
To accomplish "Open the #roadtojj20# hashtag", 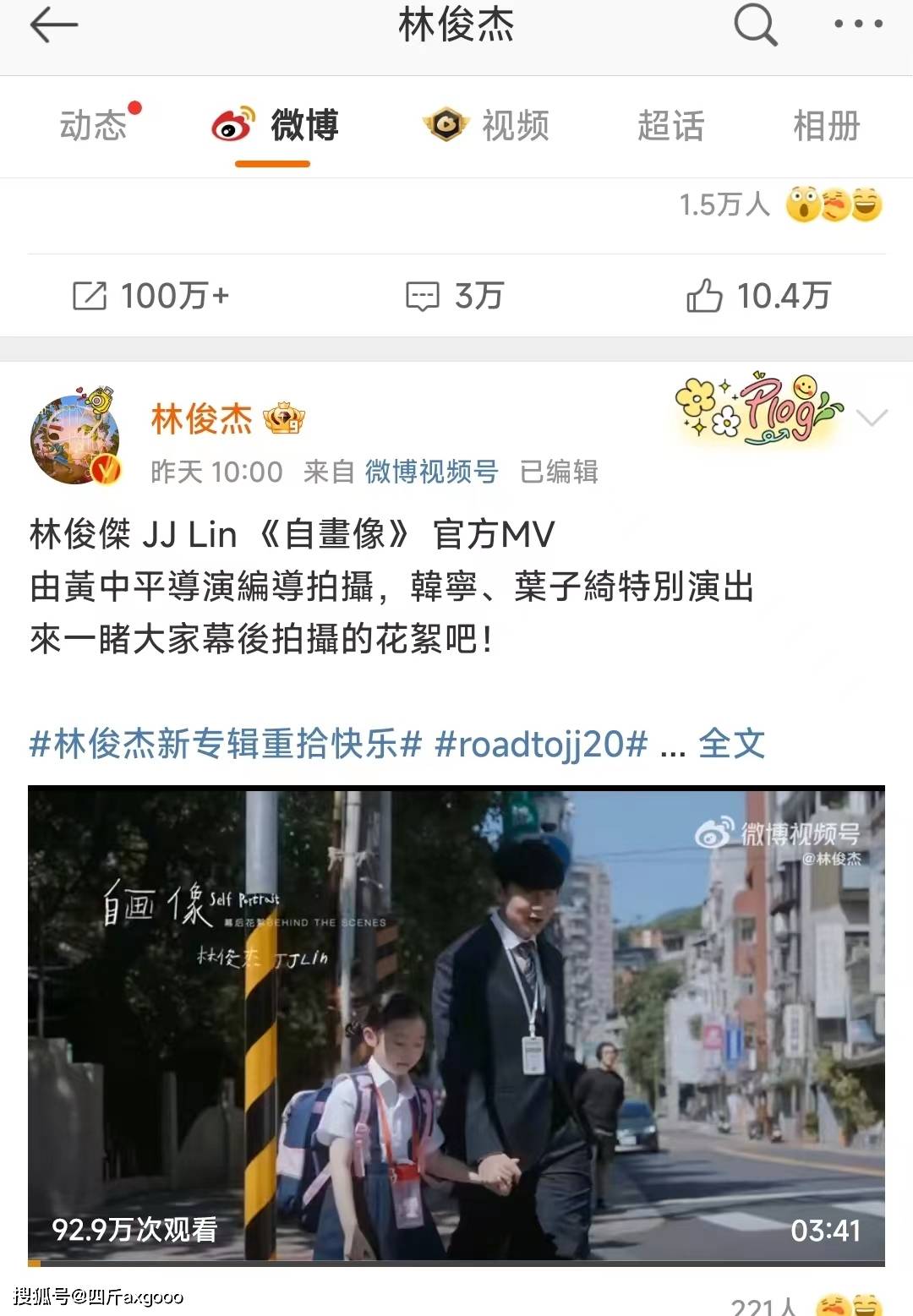I will click(x=541, y=744).
